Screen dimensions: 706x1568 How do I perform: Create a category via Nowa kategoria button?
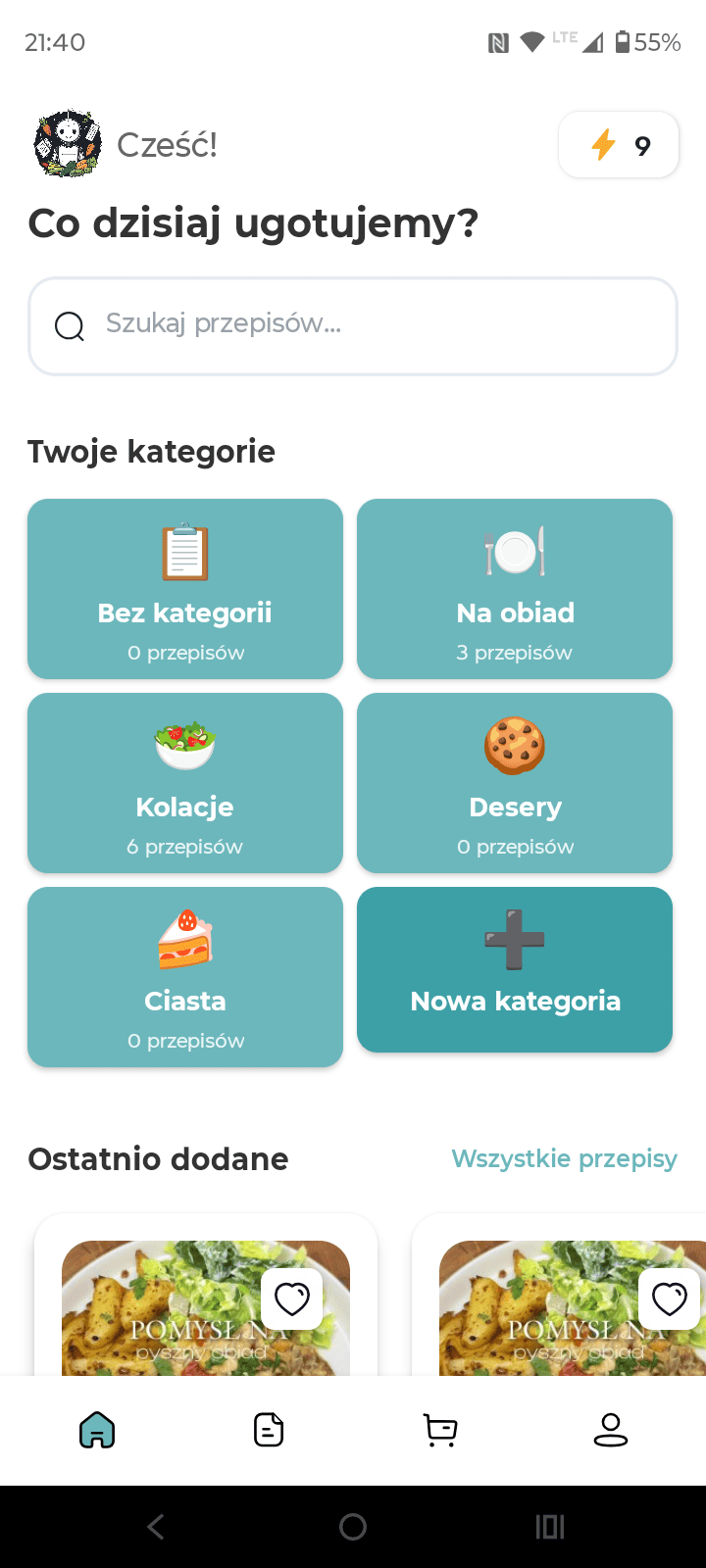point(514,969)
